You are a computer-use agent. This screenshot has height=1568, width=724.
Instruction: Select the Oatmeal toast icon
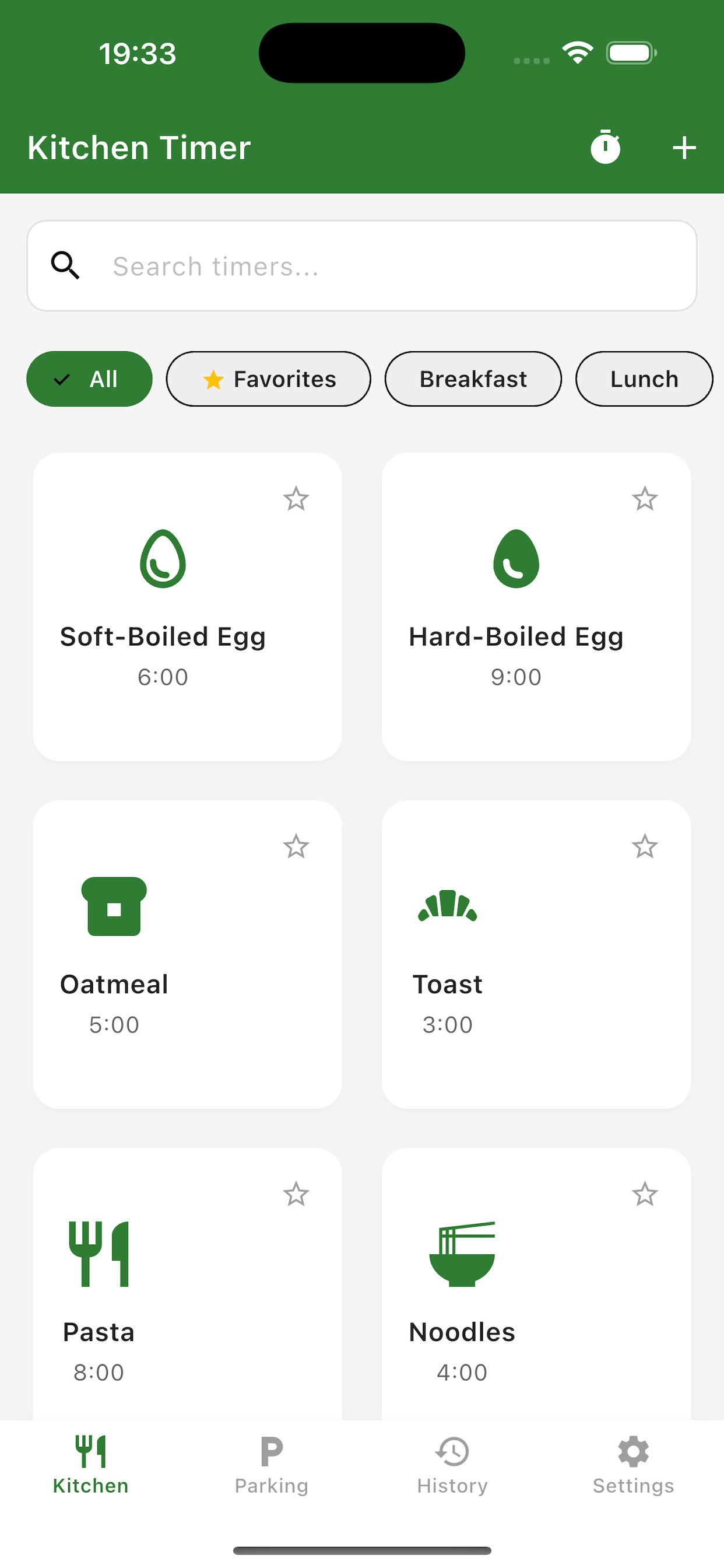(114, 907)
